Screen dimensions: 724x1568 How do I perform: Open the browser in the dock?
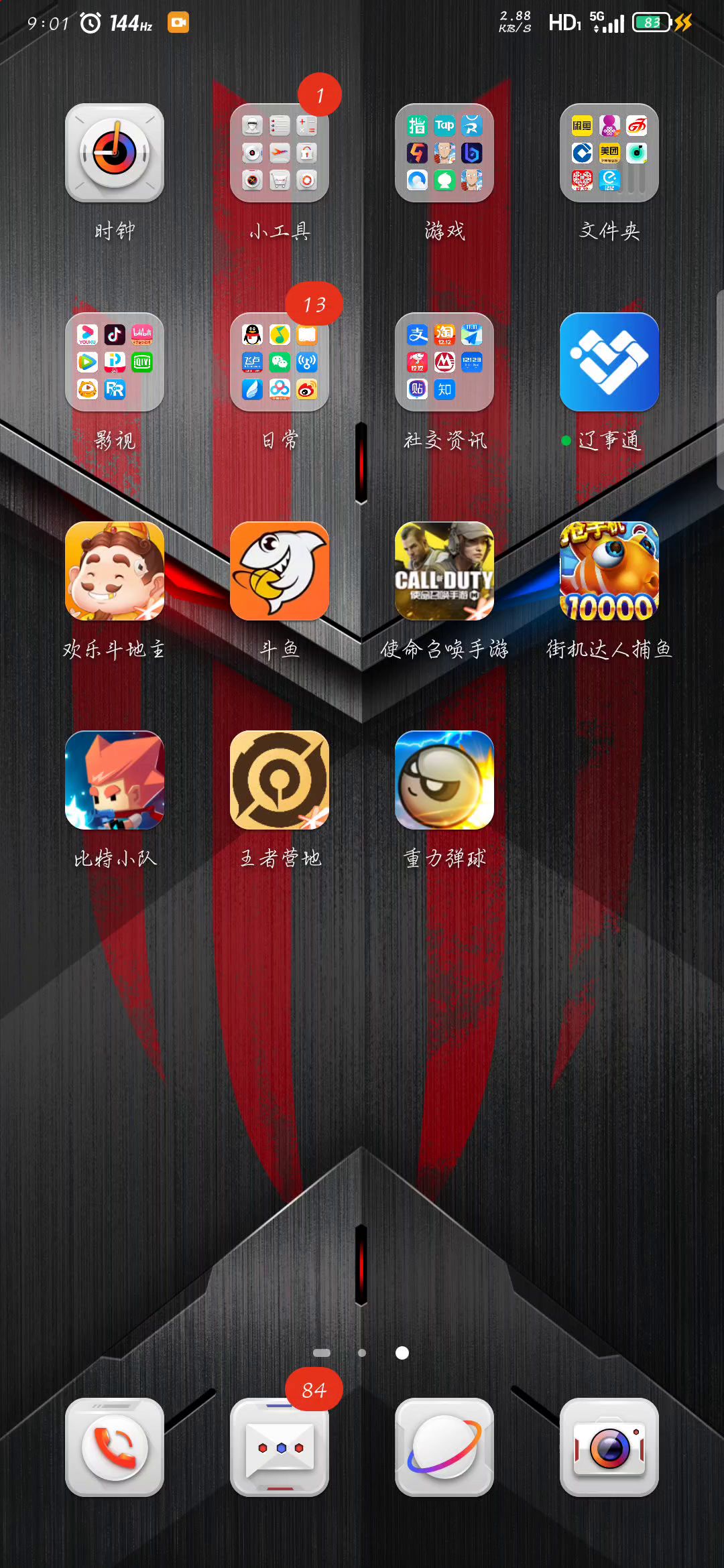click(x=444, y=1447)
